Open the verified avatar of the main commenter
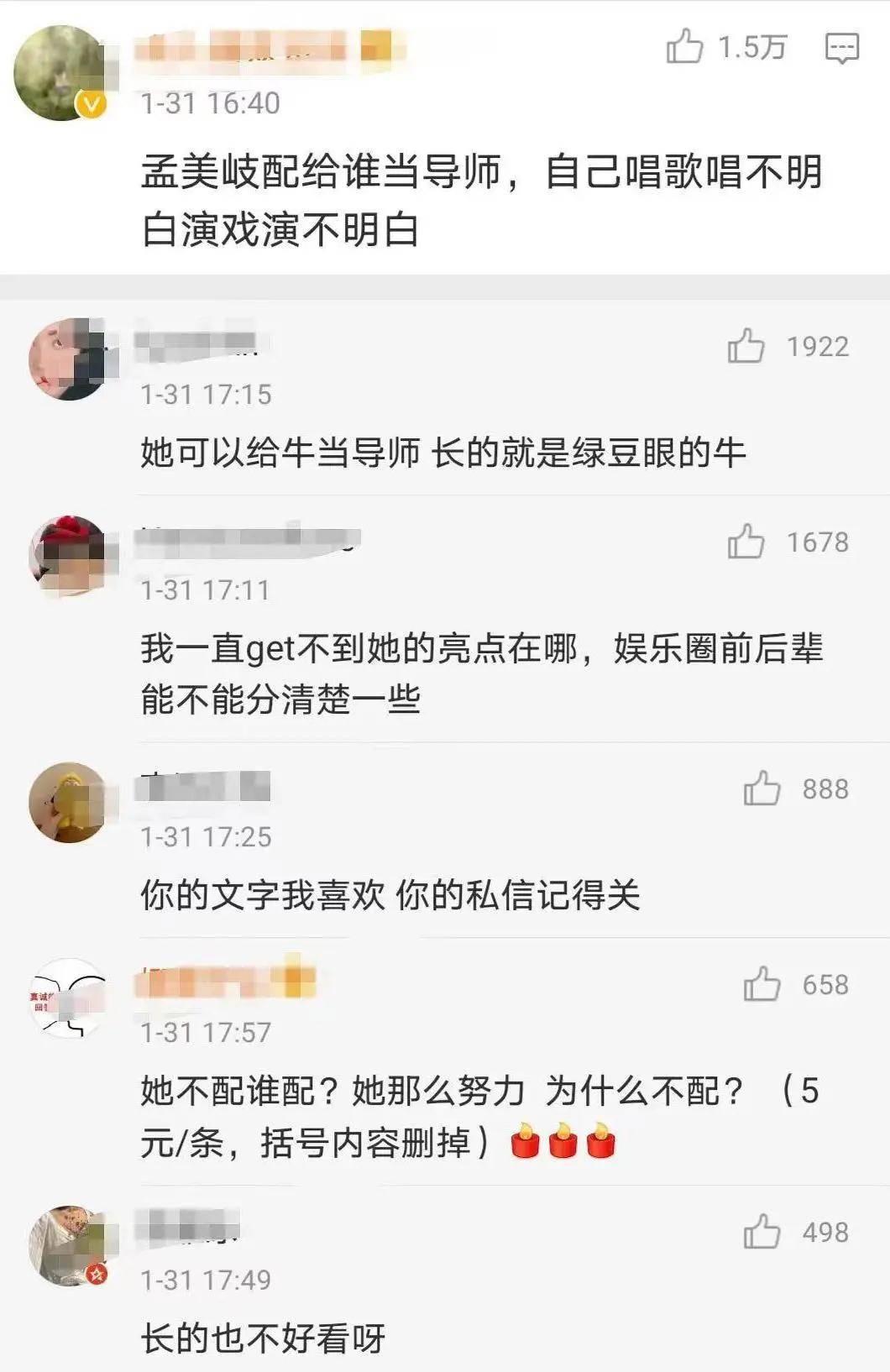 [x=60, y=74]
